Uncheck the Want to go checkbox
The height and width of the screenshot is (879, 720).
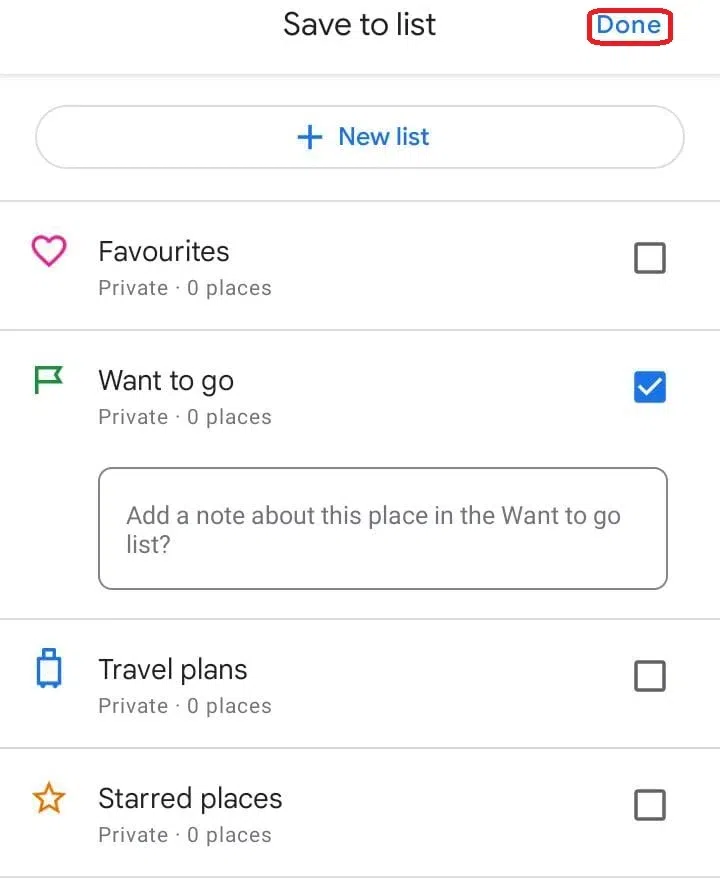pos(649,387)
